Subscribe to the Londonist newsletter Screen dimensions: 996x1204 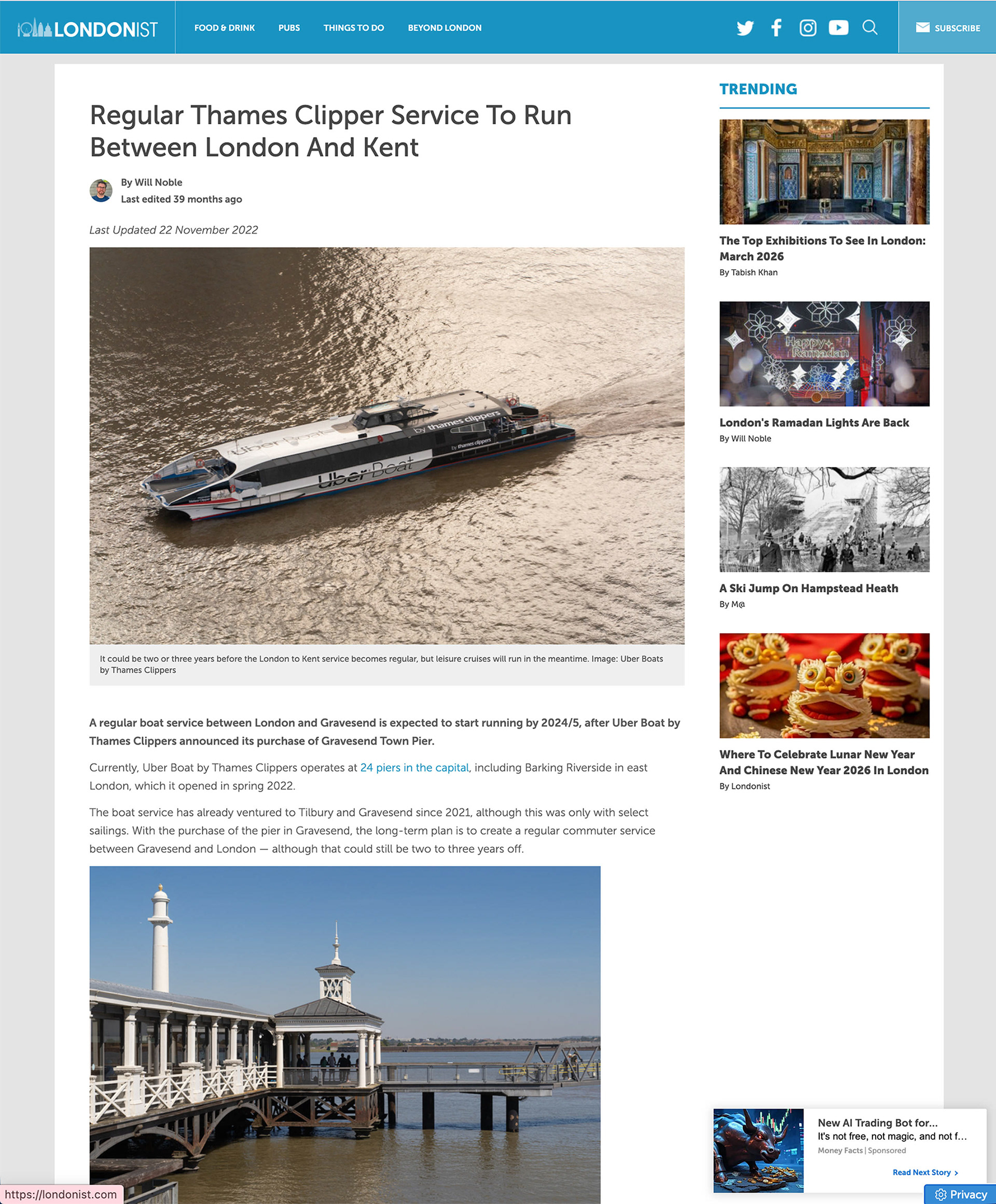948,28
